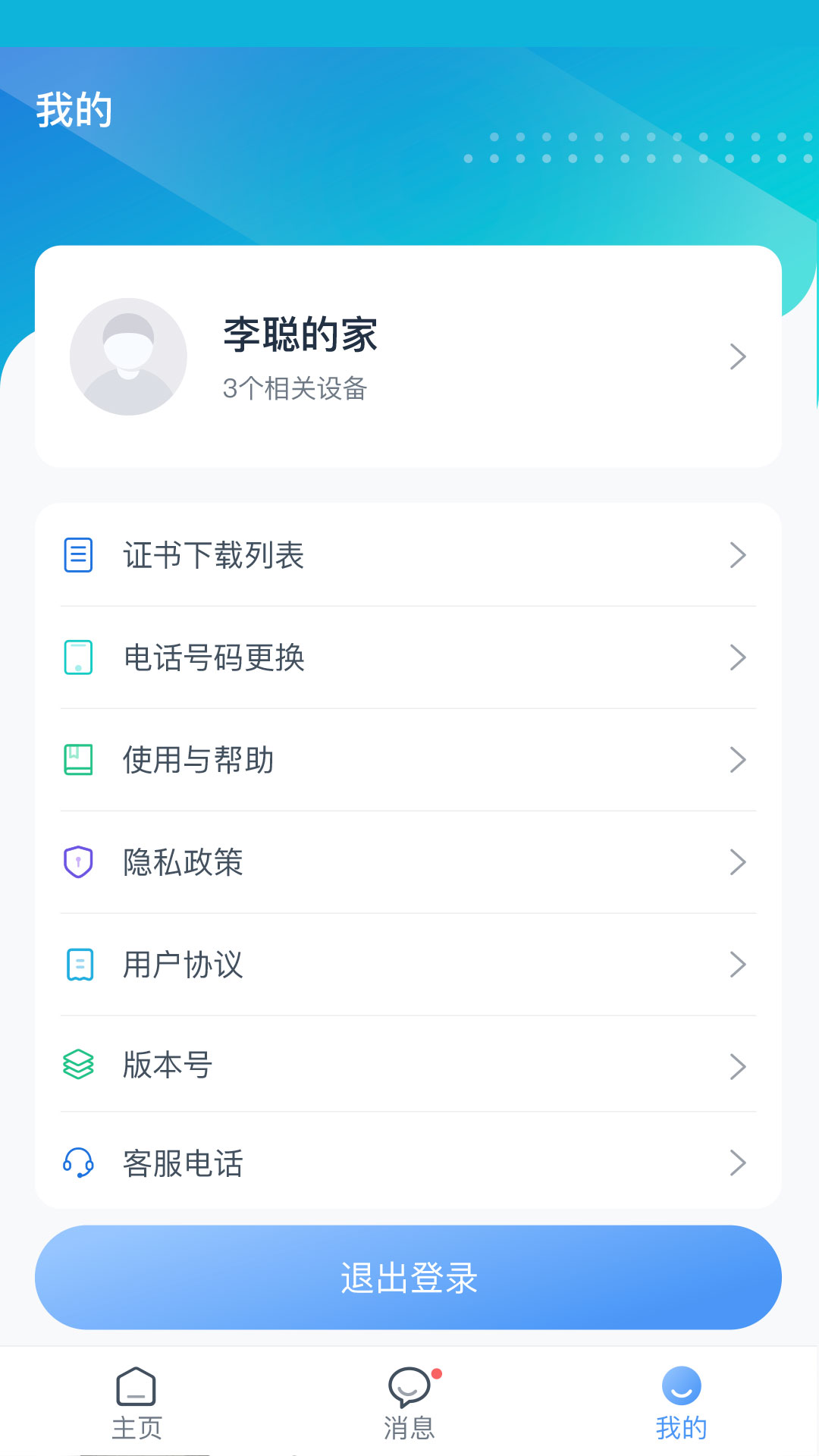
Task: Expand the 隐私政策 row chevron
Action: (737, 862)
